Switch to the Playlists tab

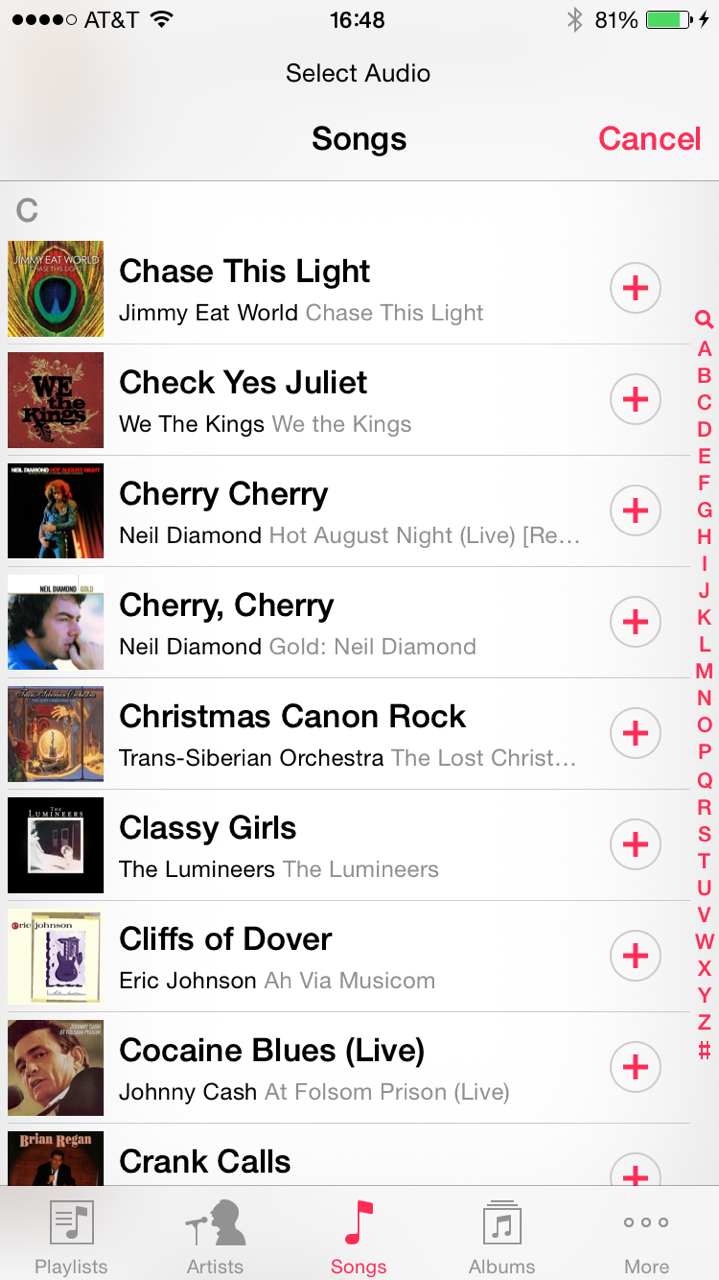(71, 1237)
